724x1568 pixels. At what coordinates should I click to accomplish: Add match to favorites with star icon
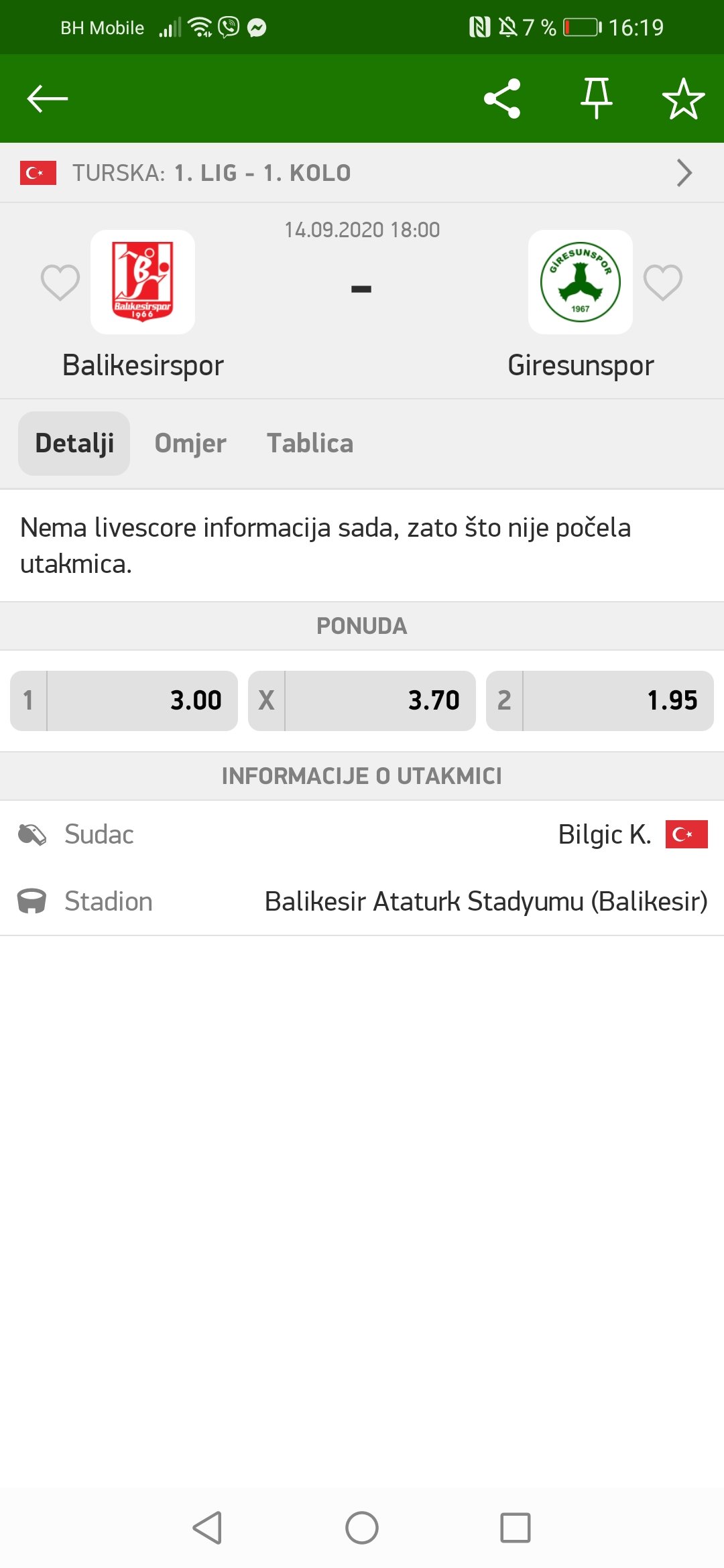(683, 99)
